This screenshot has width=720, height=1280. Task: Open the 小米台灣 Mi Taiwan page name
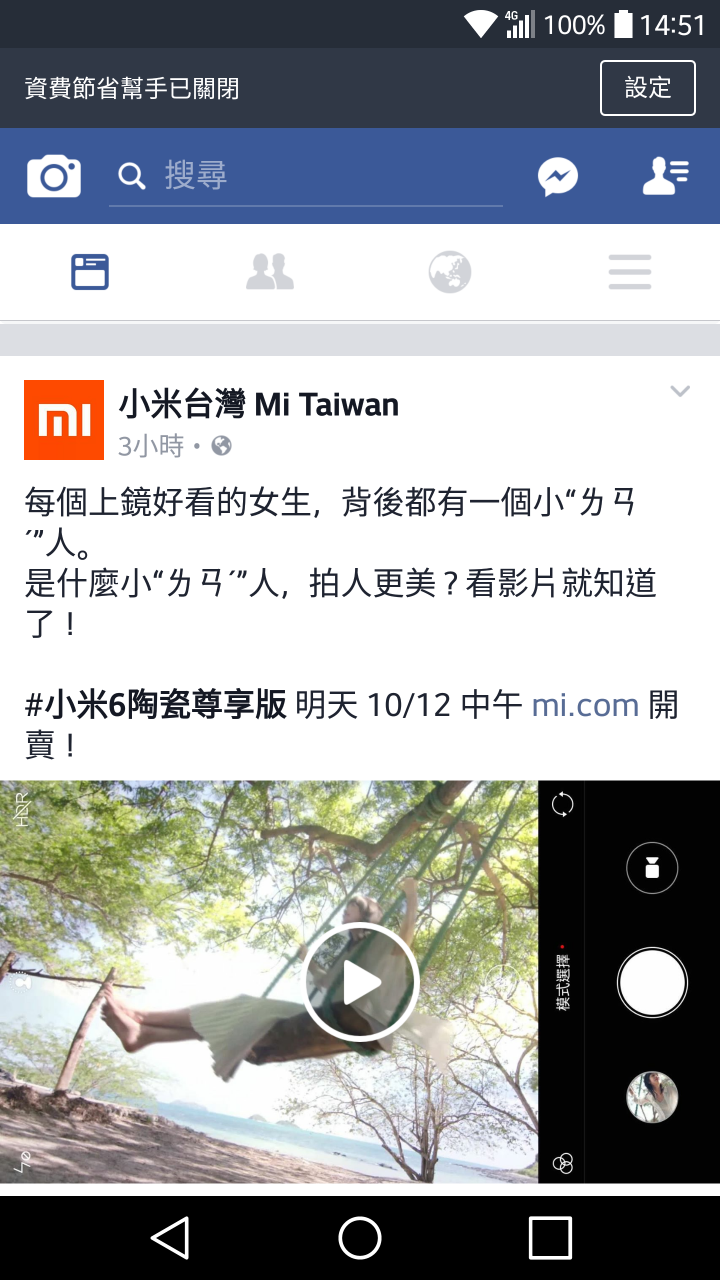click(x=259, y=405)
